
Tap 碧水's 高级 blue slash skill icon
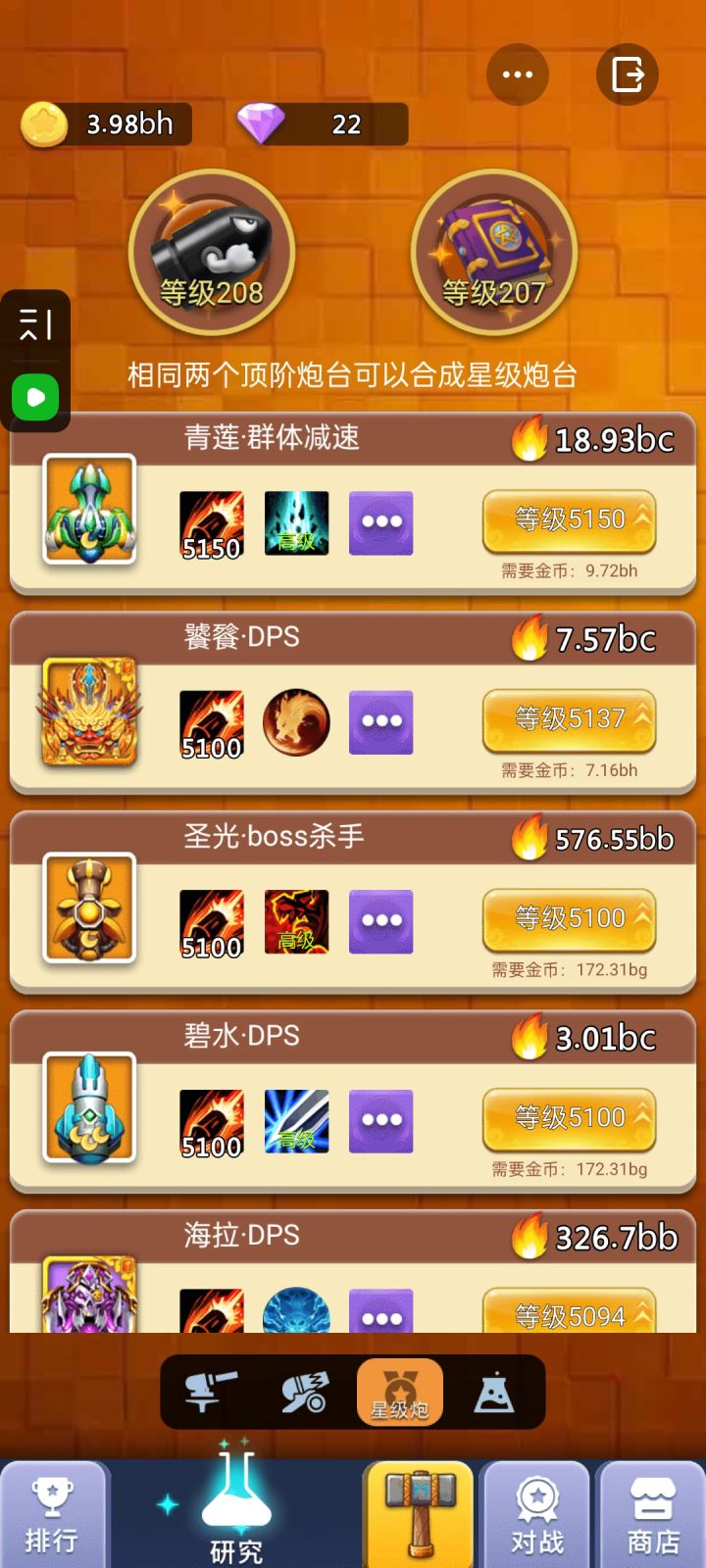coord(296,1120)
